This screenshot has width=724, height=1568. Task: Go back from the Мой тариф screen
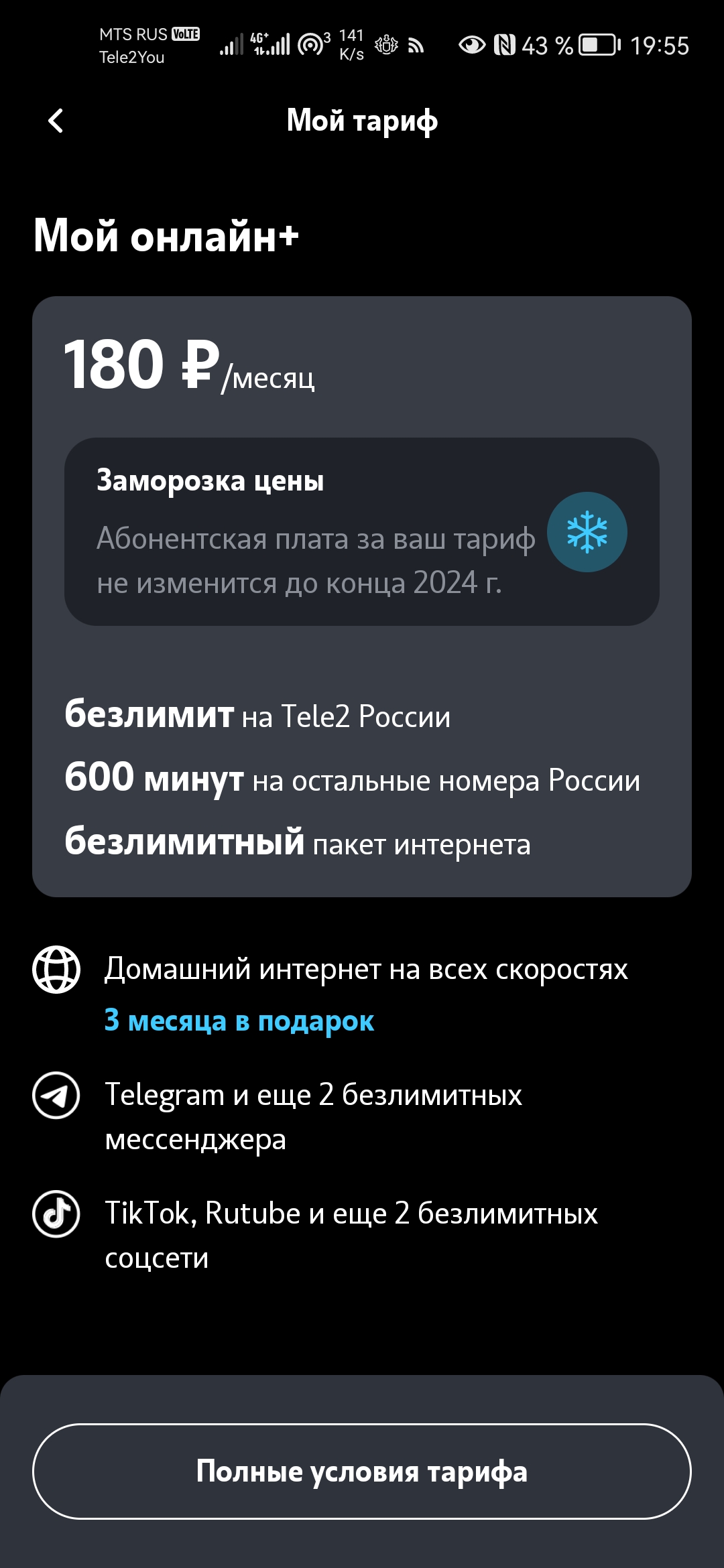click(x=56, y=121)
